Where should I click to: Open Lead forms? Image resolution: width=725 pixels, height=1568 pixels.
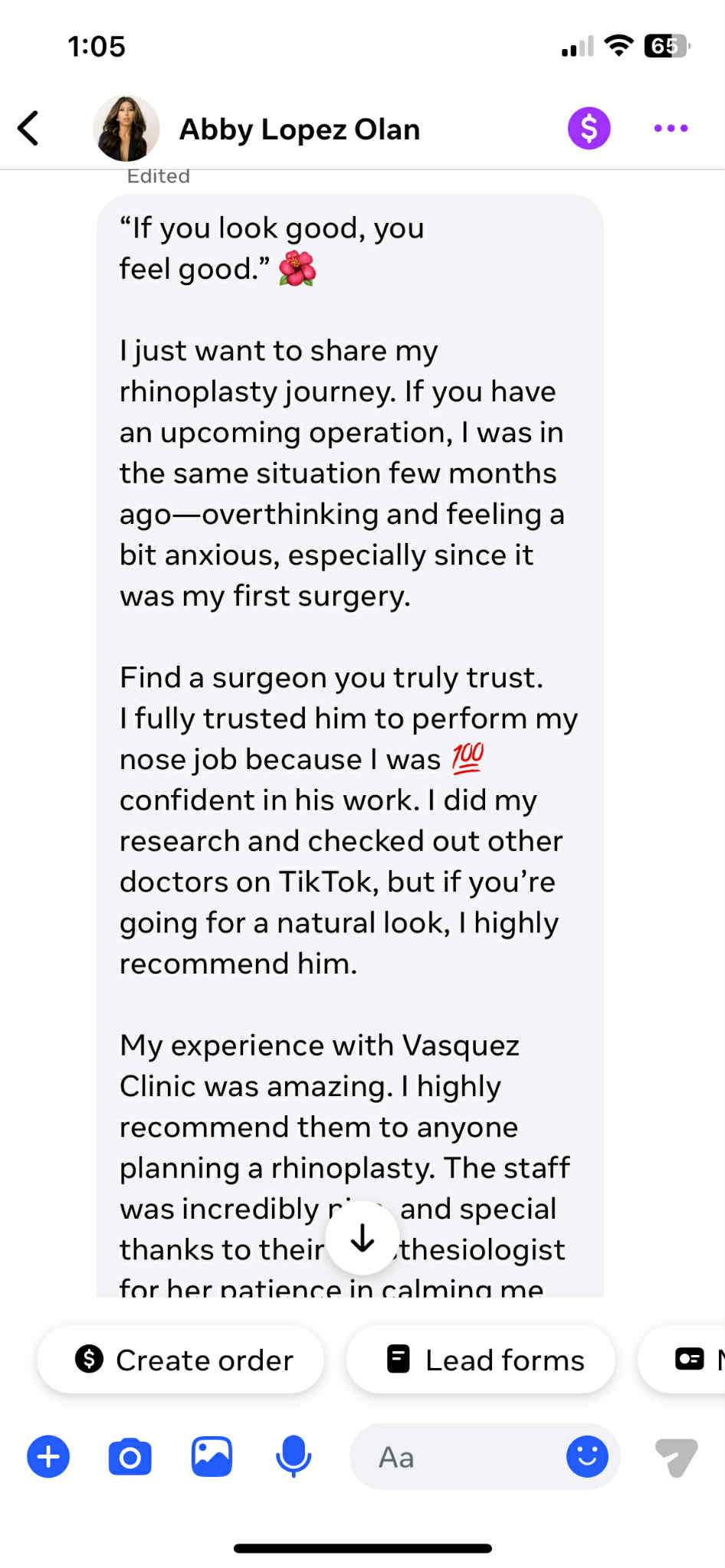(481, 1360)
